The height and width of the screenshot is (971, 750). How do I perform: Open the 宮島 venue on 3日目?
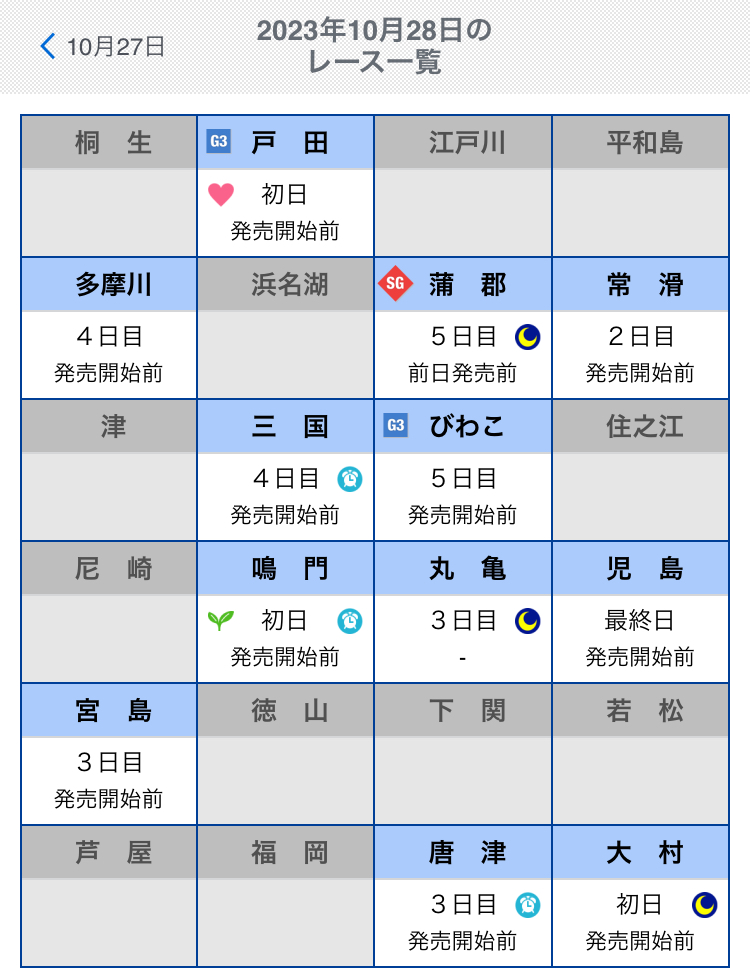tap(109, 754)
